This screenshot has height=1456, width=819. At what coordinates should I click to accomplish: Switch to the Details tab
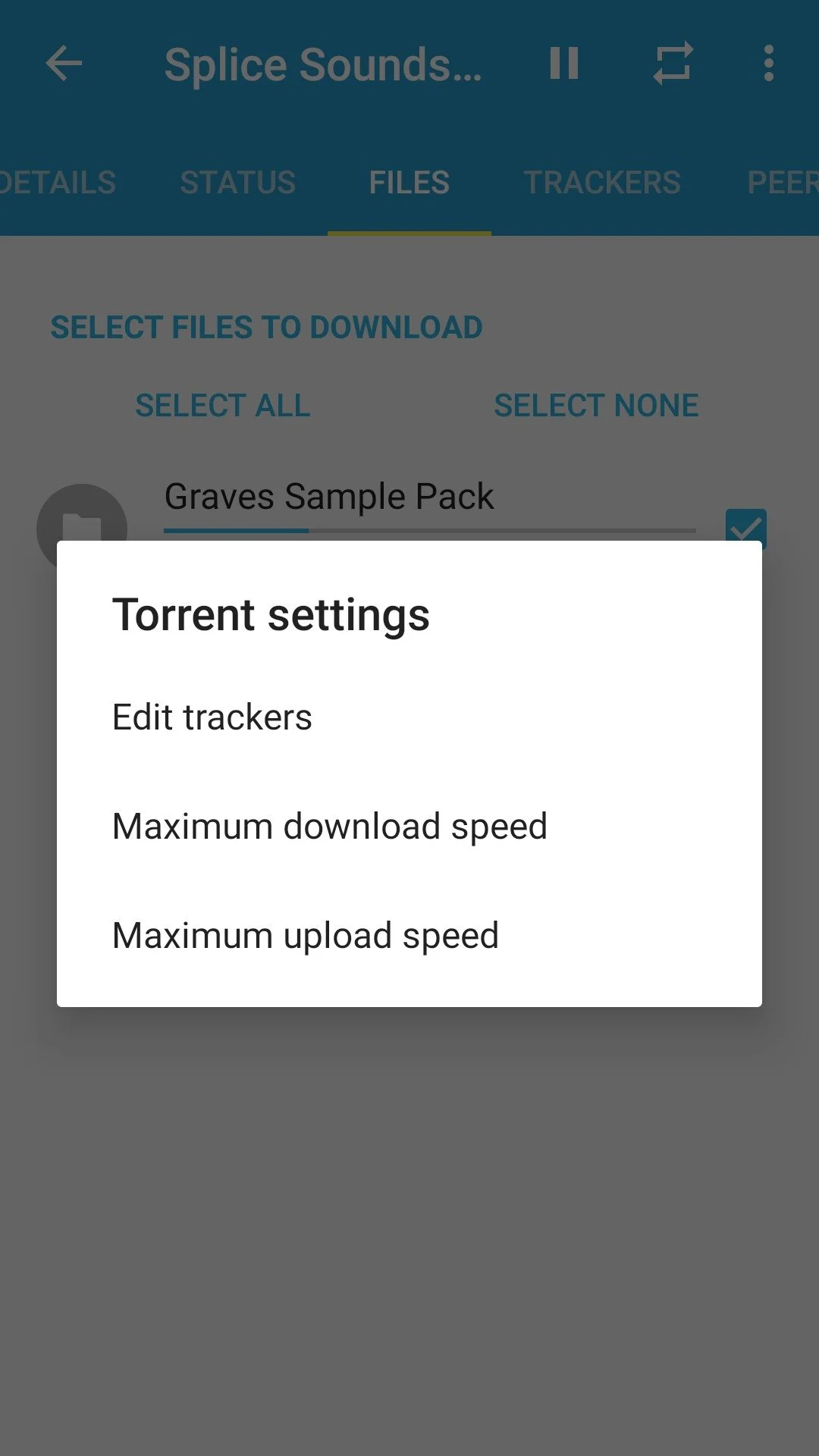57,183
